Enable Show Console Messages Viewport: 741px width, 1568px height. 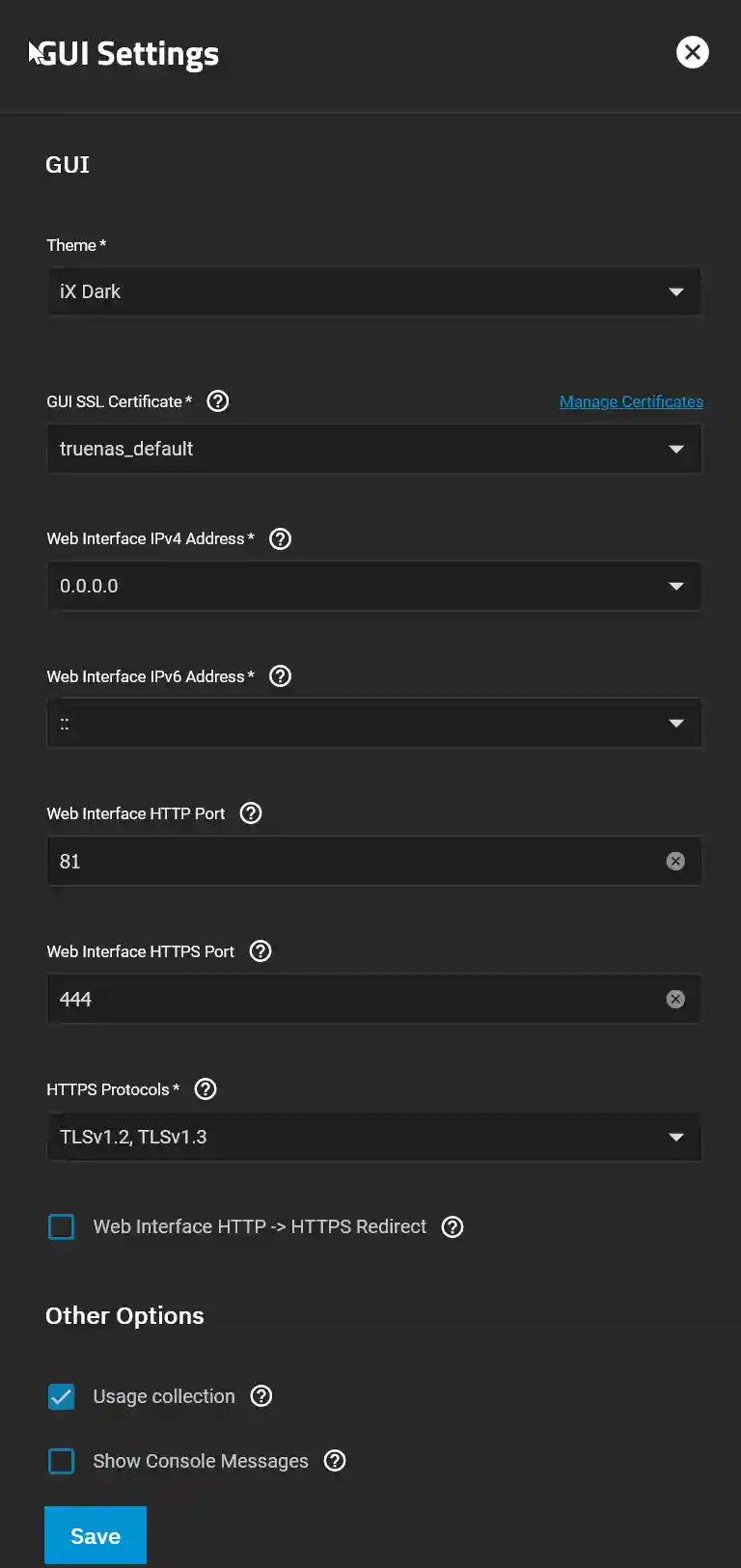coord(61,1461)
